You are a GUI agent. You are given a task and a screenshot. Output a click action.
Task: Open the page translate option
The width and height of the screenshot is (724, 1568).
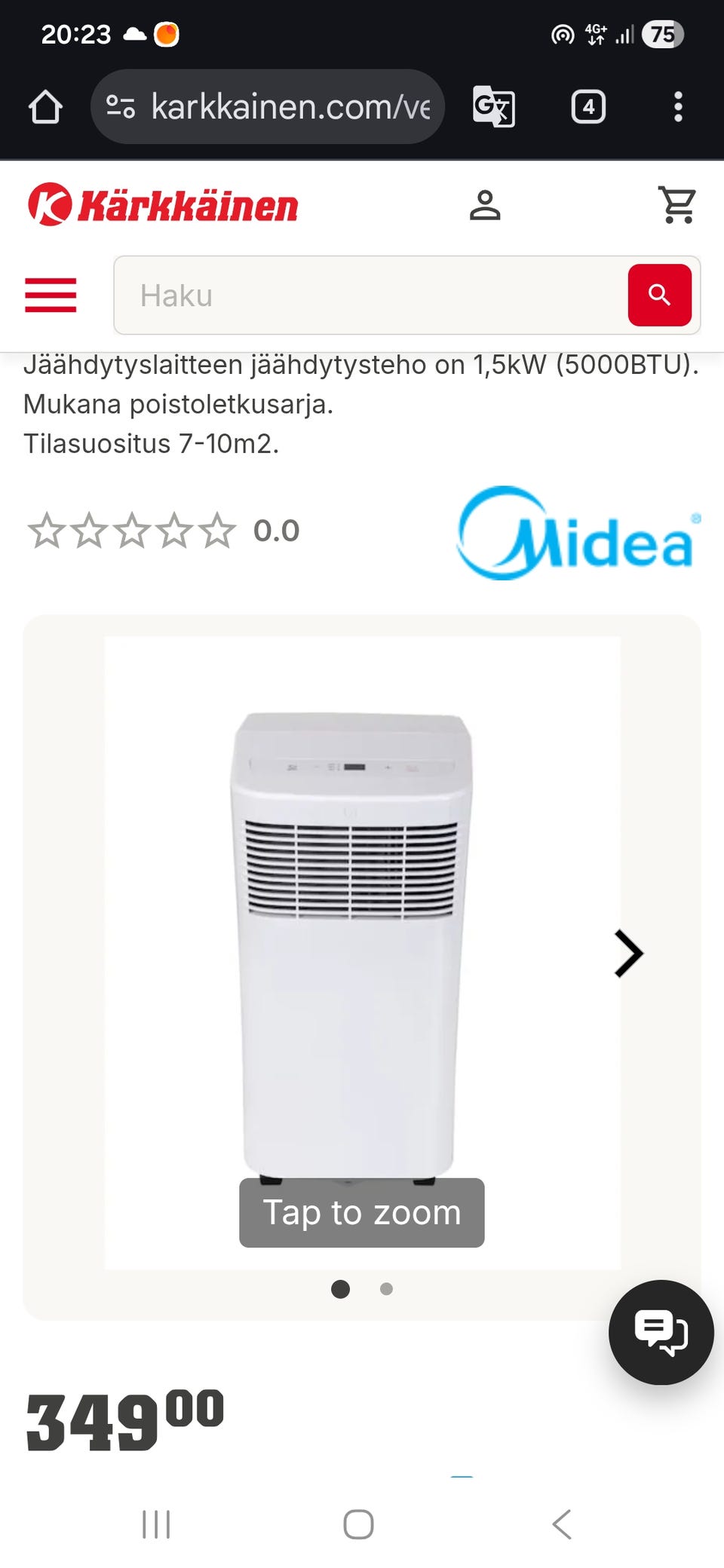click(x=494, y=107)
